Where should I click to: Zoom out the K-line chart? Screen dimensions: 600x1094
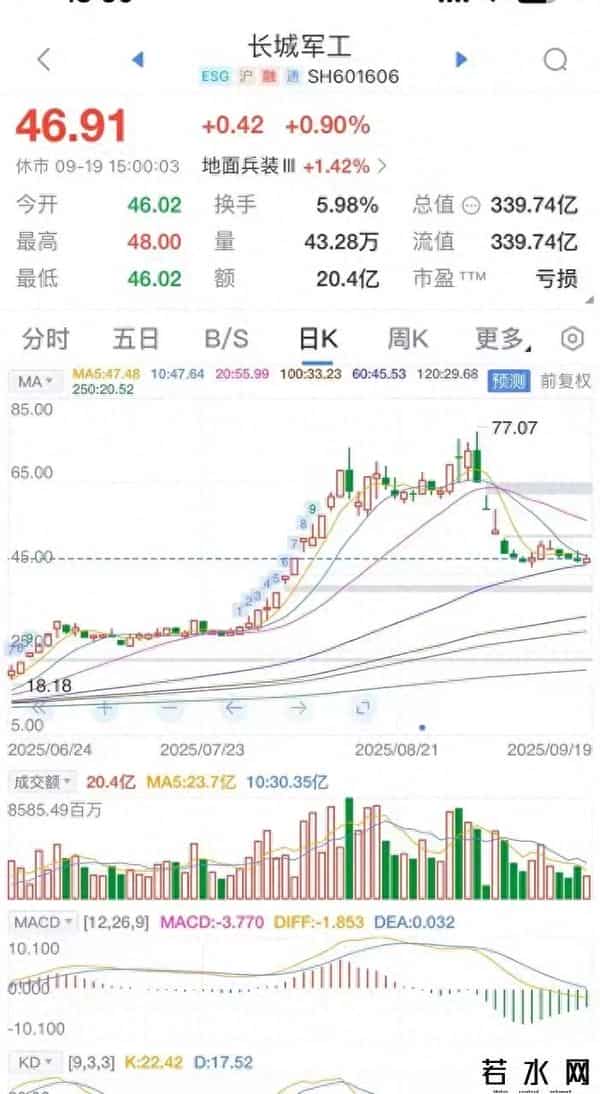pos(169,708)
